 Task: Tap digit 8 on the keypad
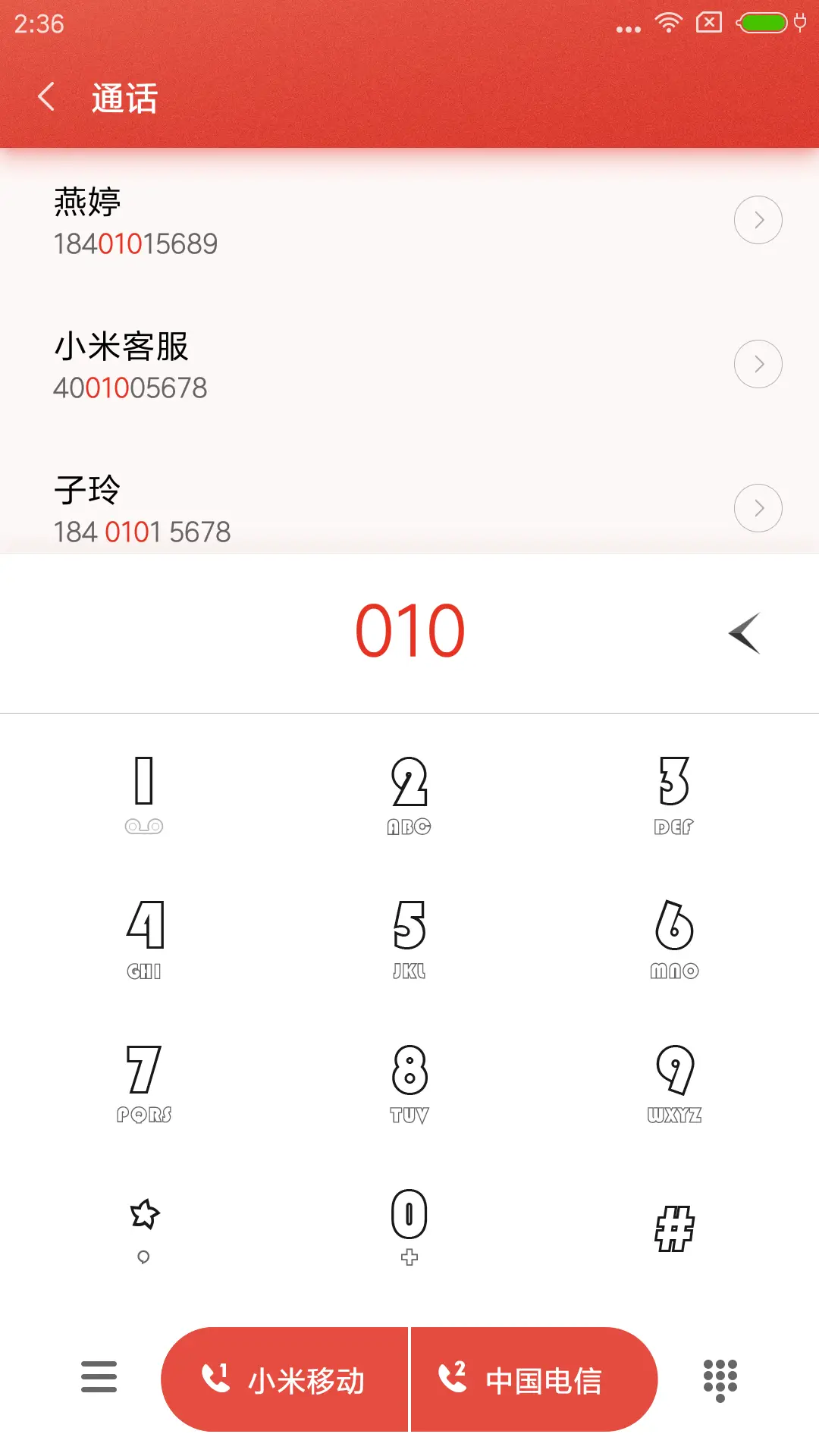409,1081
